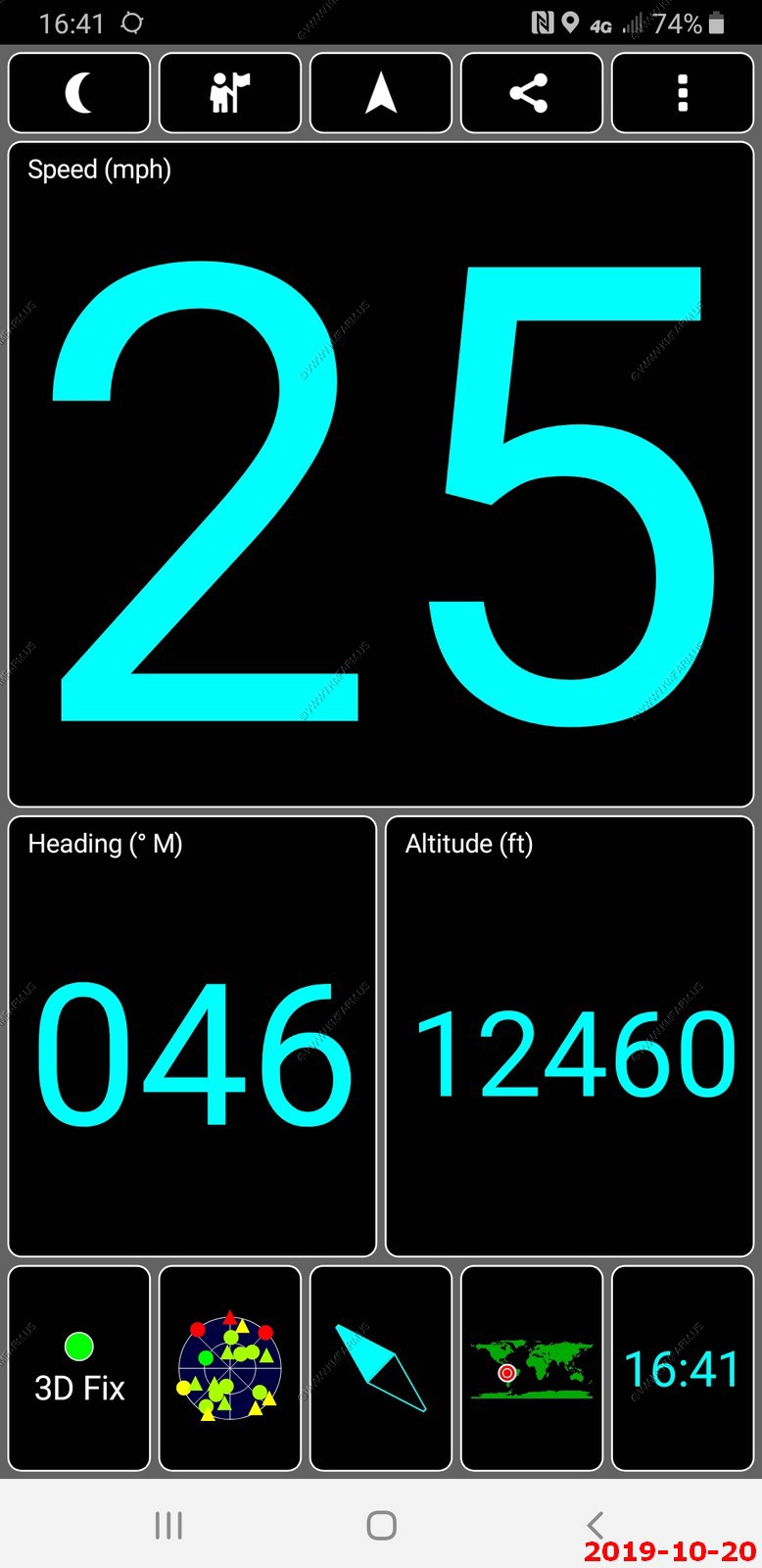This screenshot has height=1568, width=762.
Task: View the satellite sky plot tile
Action: (230, 1368)
